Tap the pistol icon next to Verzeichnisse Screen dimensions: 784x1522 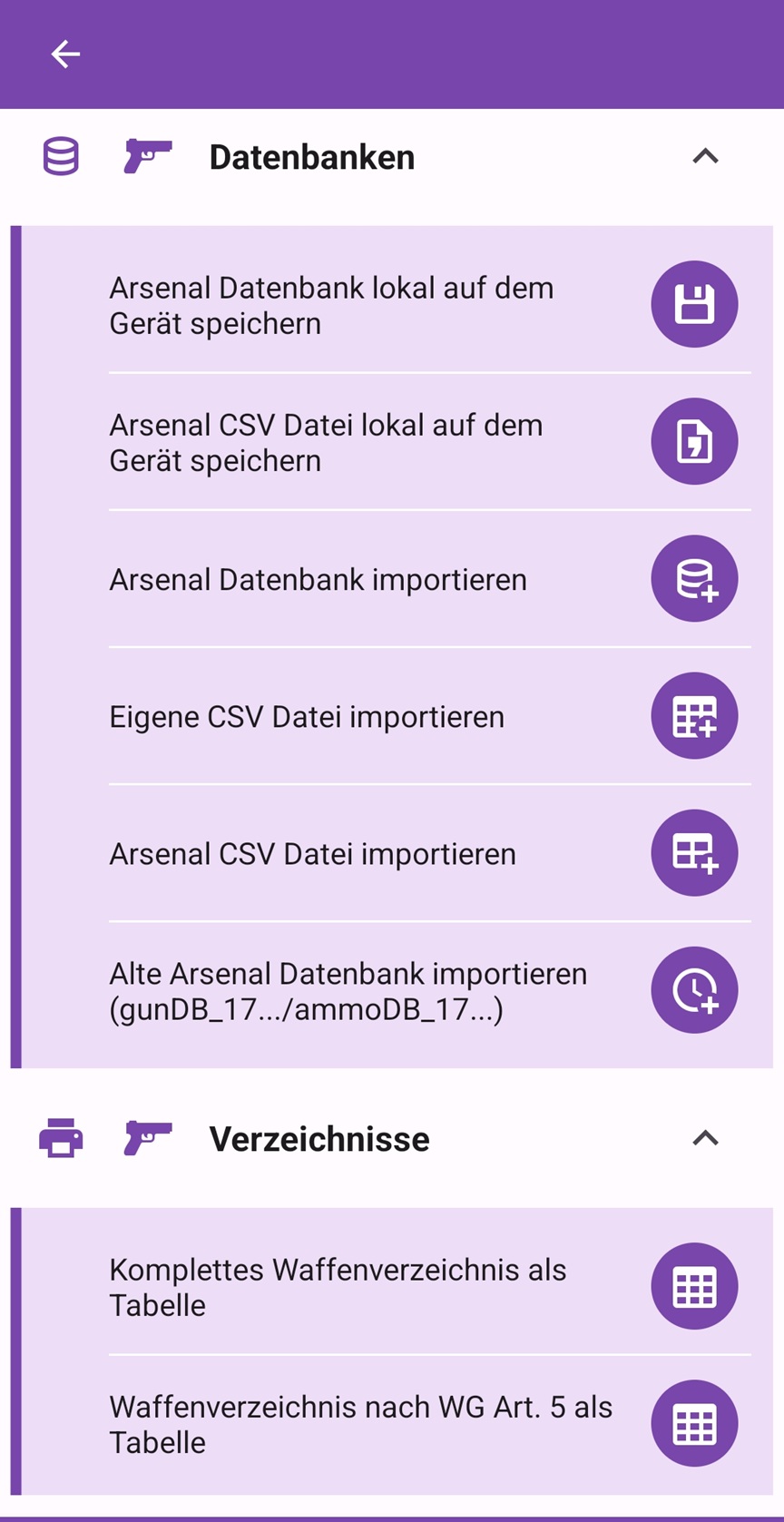click(x=148, y=1138)
